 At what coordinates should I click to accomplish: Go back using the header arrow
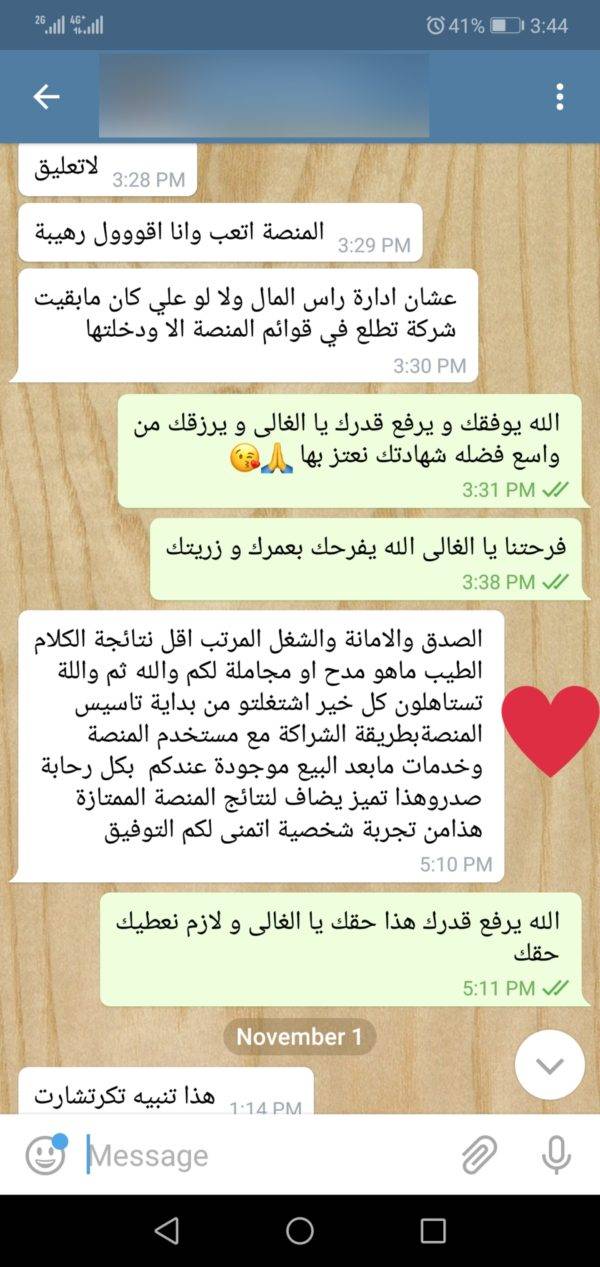tap(46, 97)
